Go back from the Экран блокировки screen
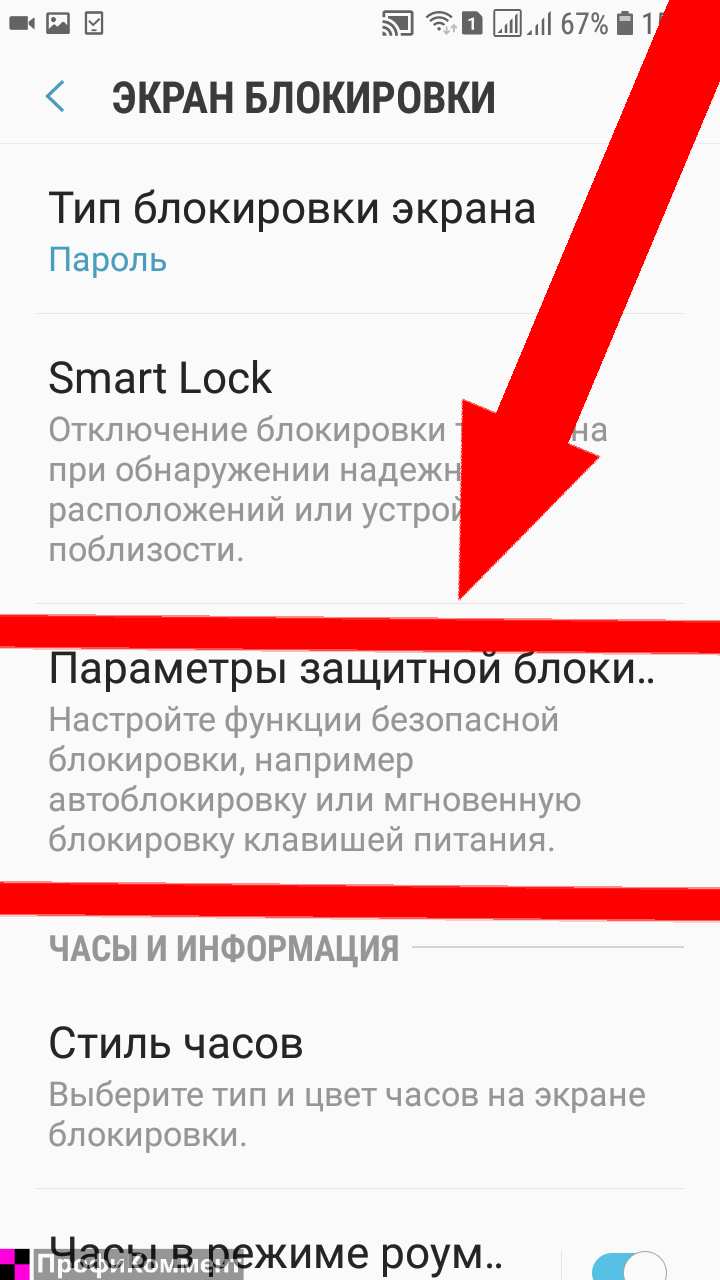The image size is (720, 1280). [56, 97]
